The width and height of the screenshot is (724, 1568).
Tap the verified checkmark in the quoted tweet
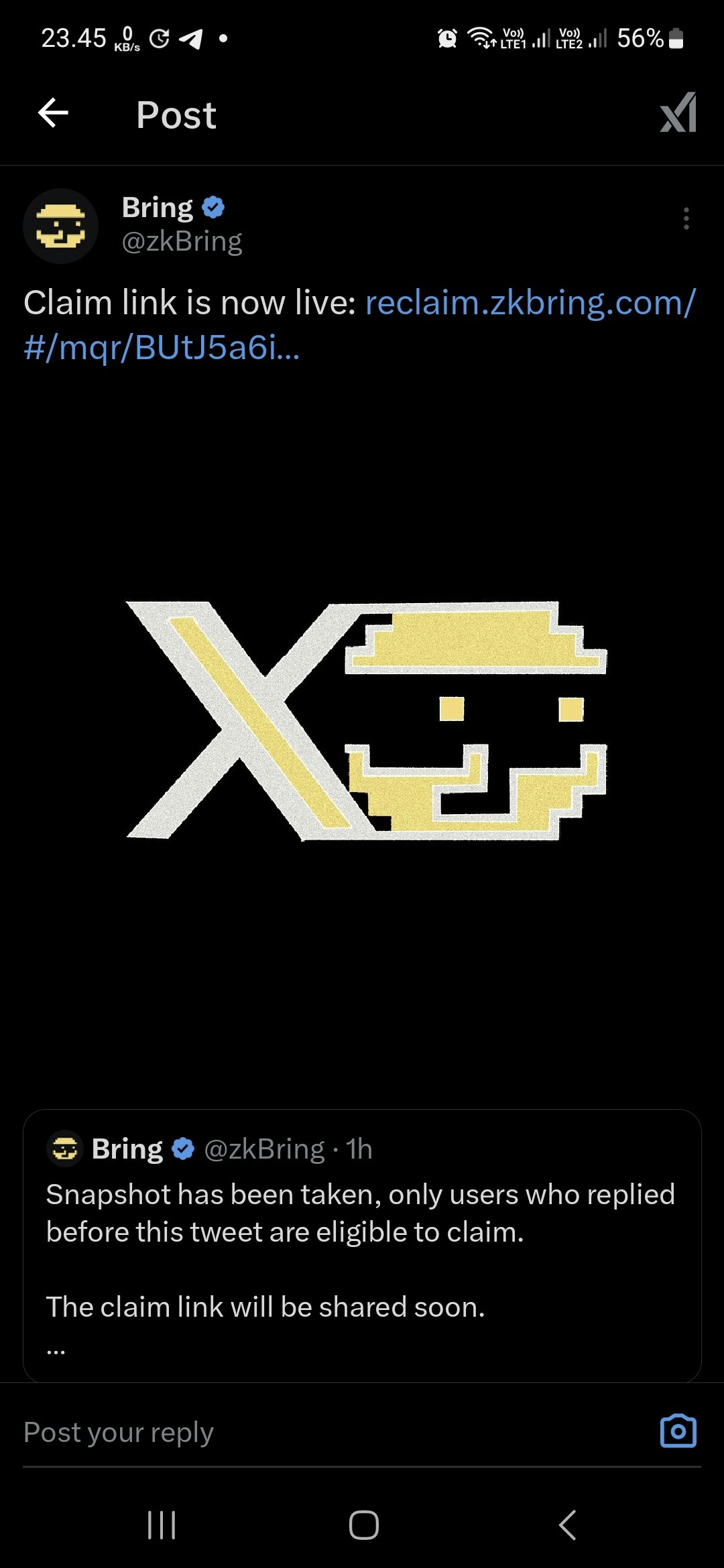182,1147
